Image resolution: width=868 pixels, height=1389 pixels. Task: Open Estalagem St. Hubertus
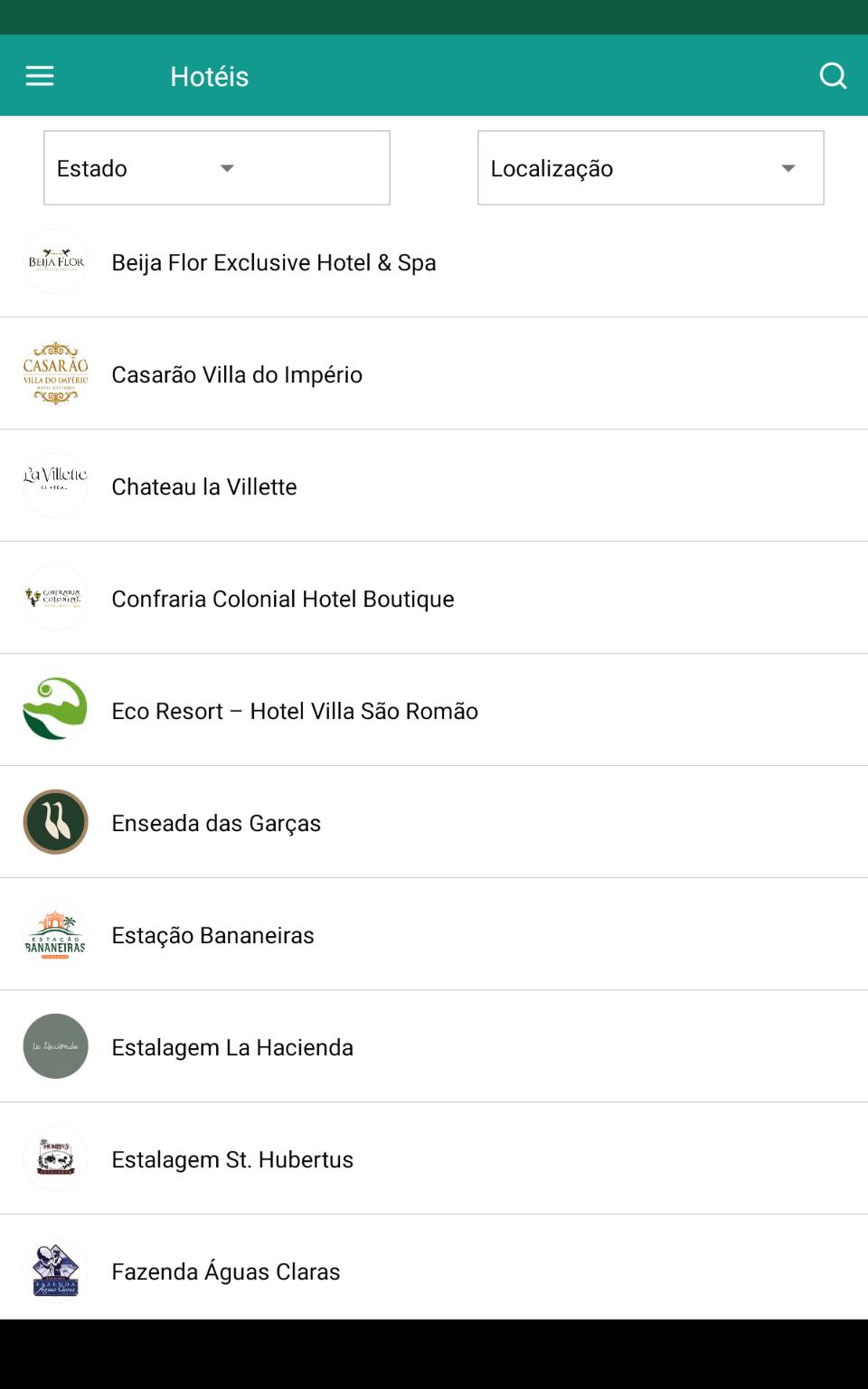pyautogui.click(x=434, y=1158)
